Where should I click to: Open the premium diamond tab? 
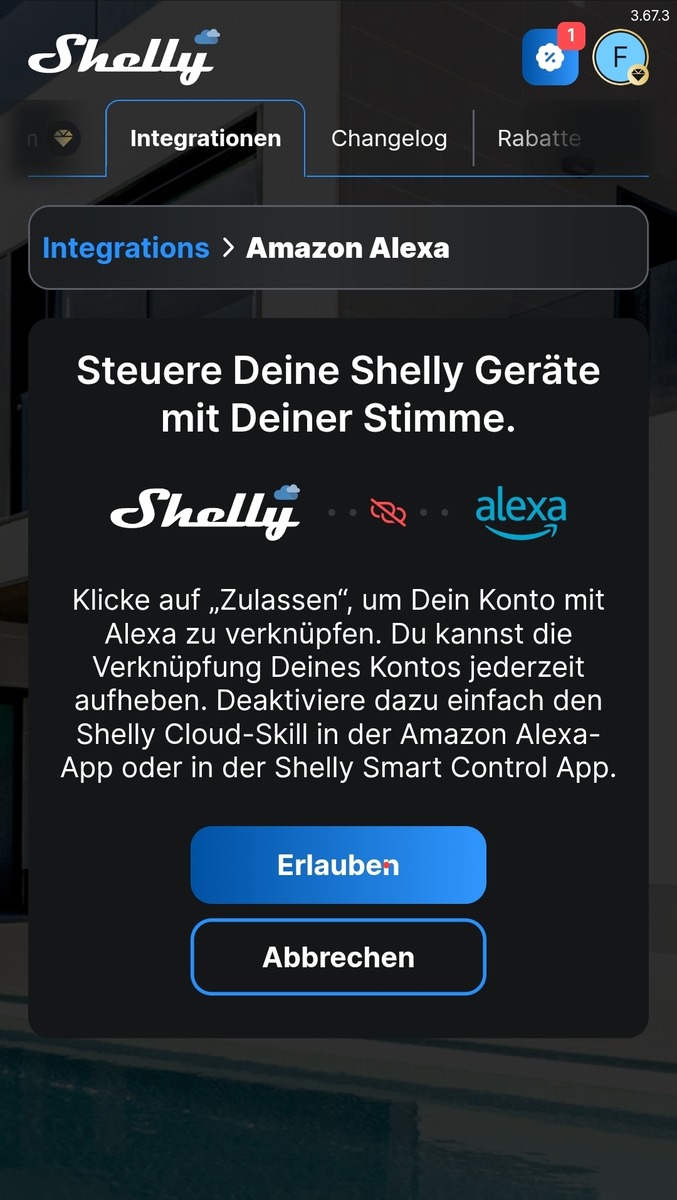point(64,139)
